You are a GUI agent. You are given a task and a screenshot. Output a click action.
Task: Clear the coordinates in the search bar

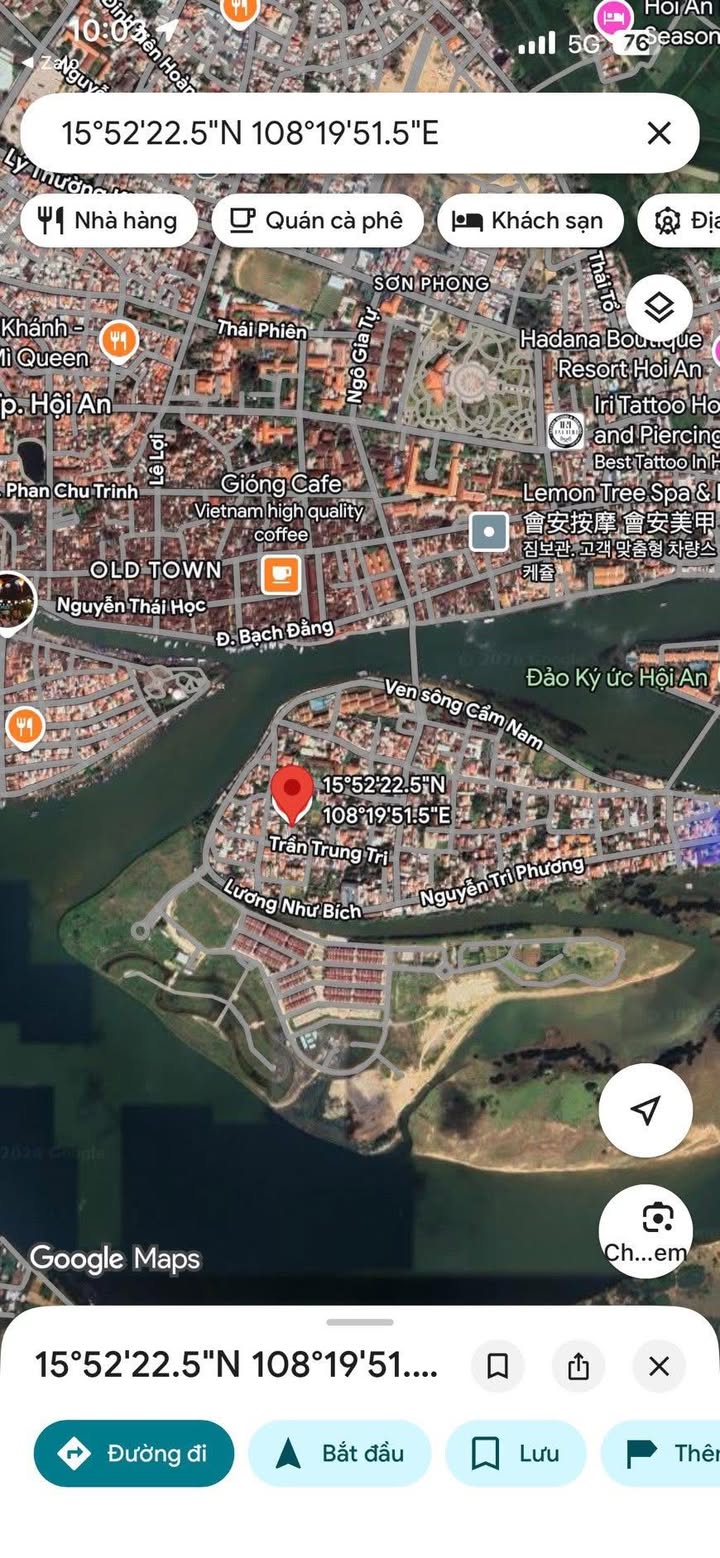coord(658,133)
